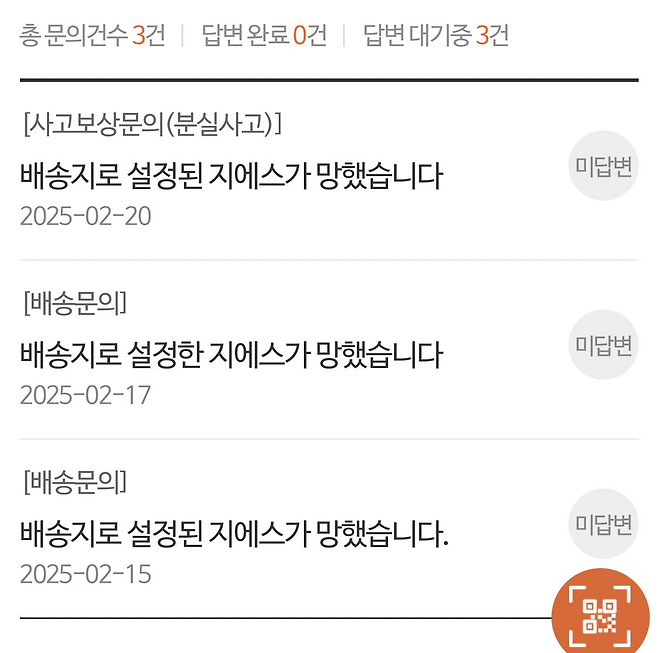Open the 2025-02-20 lost-parcel compensation inquiry
The height and width of the screenshot is (653, 658).
coord(231,176)
